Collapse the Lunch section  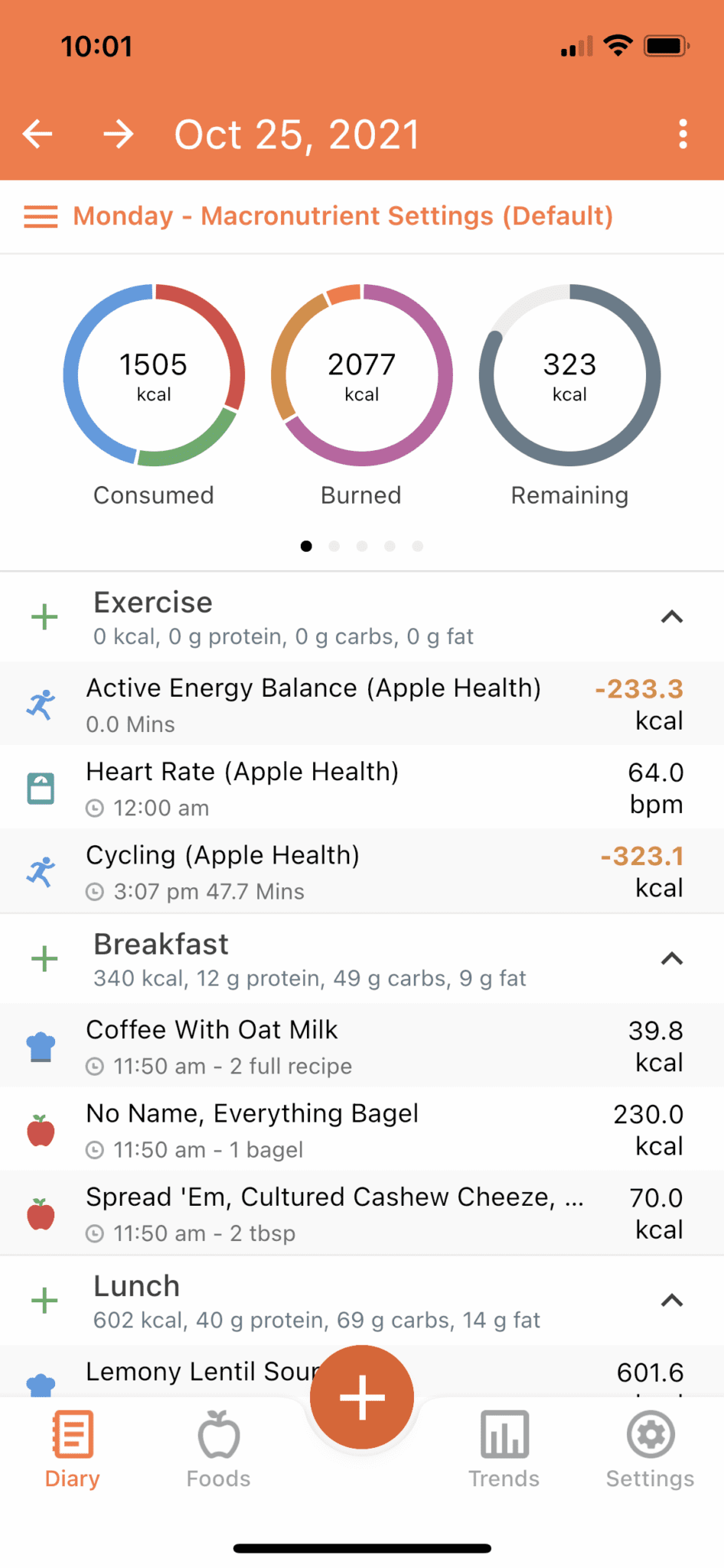coord(671,1300)
